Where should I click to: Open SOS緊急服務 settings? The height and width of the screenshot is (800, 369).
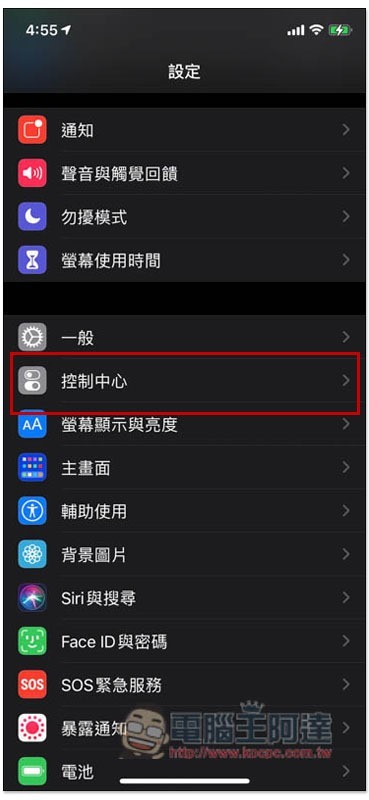(x=184, y=684)
